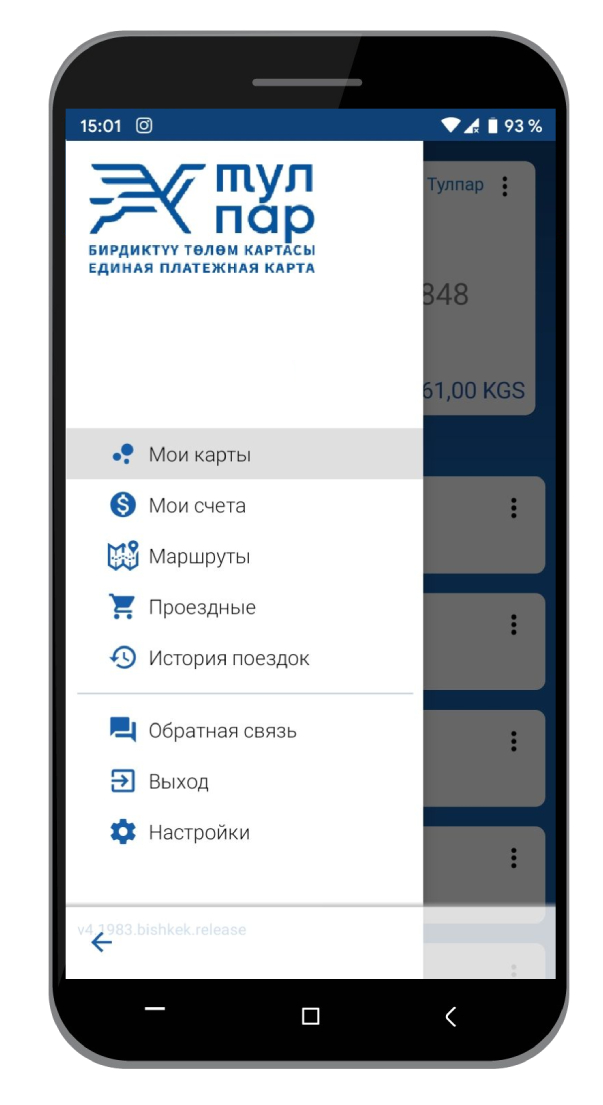Tap the back arrow at the drawer bottom
The height and width of the screenshot is (1105, 603).
(x=101, y=942)
